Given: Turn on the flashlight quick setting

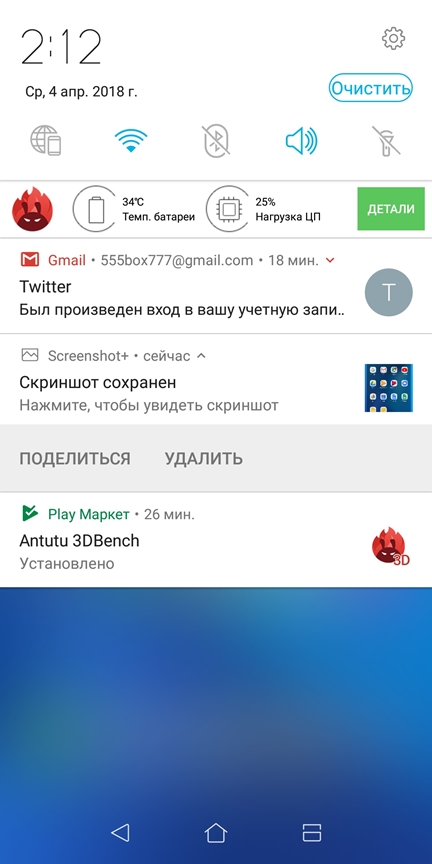Looking at the screenshot, I should click(x=386, y=141).
